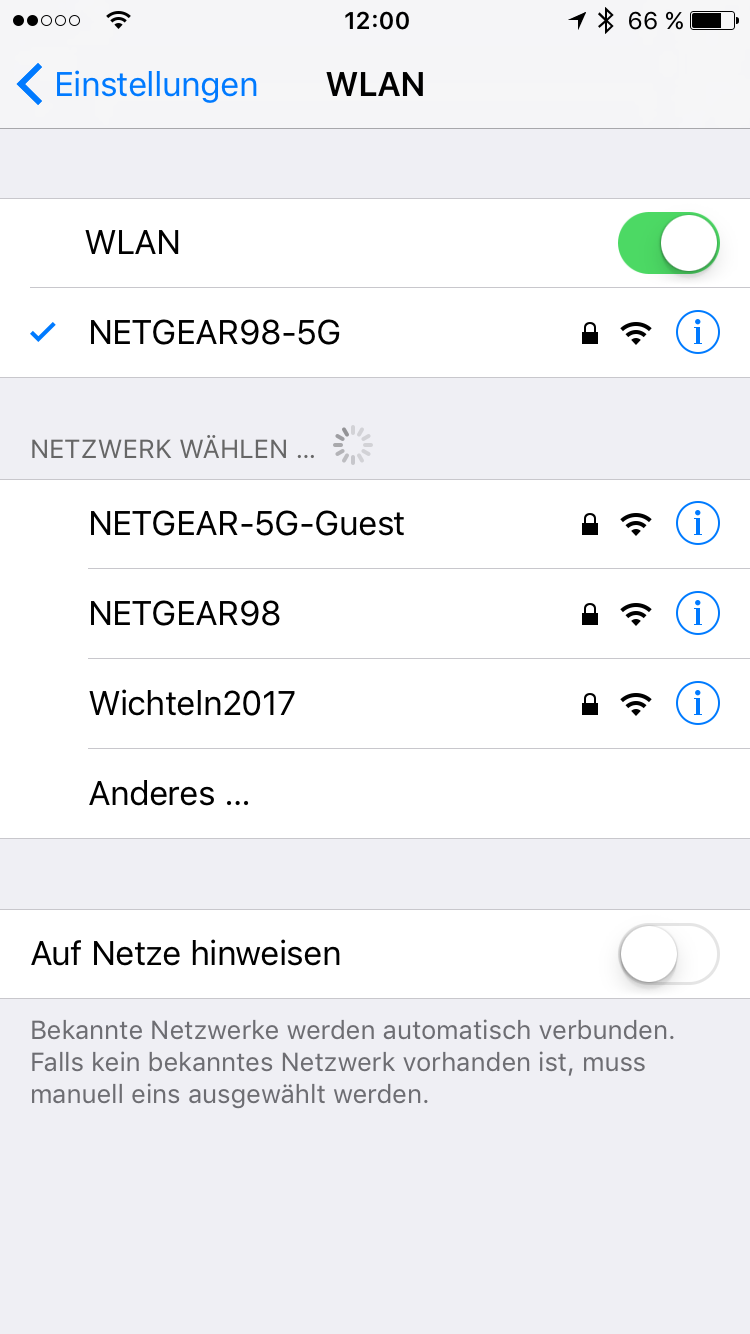Go back to Einstellungen

138,85
